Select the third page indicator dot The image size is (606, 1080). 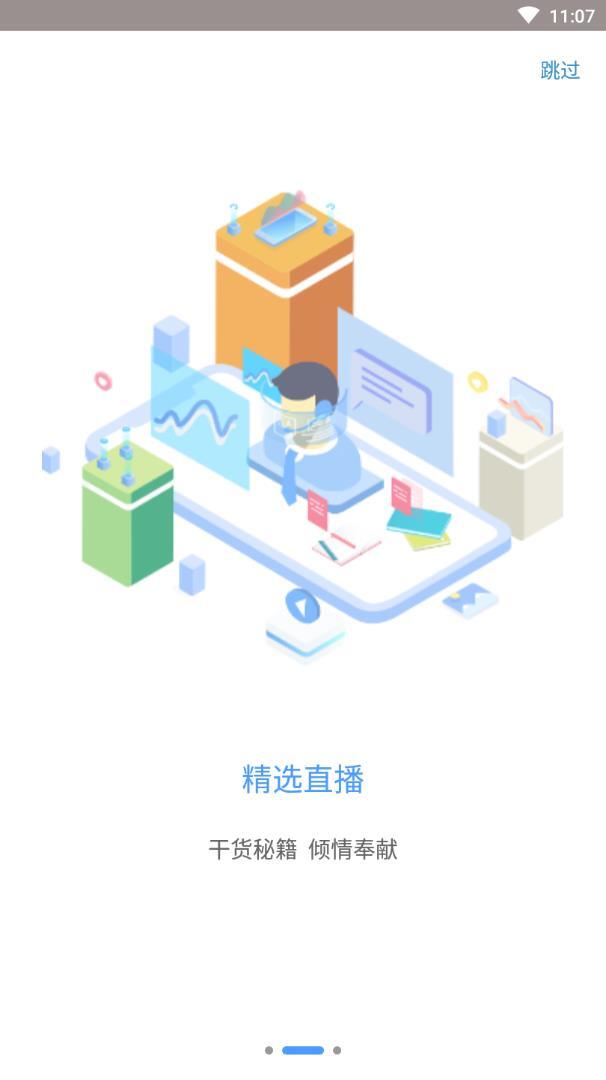(x=337, y=1050)
